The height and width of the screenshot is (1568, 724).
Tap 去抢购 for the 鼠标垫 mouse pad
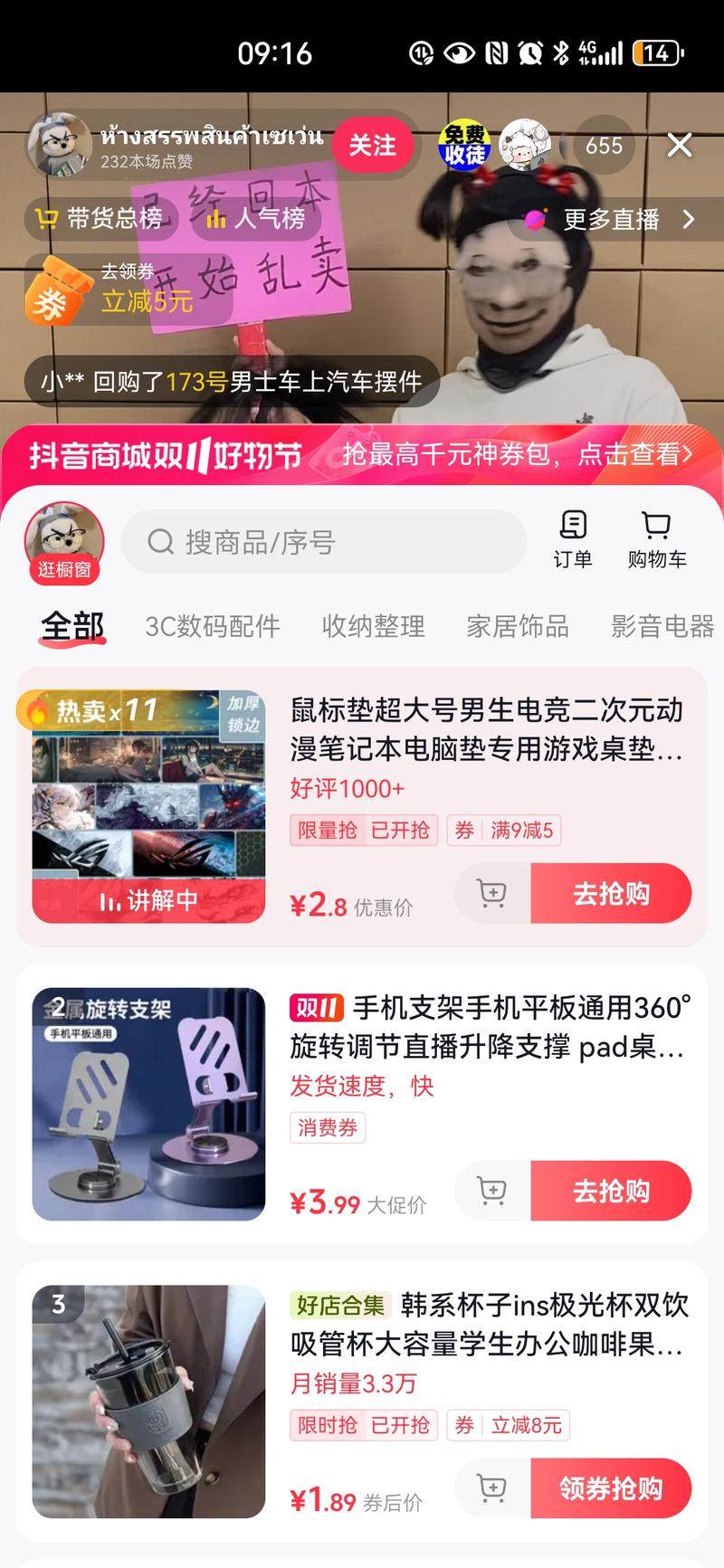pos(611,894)
